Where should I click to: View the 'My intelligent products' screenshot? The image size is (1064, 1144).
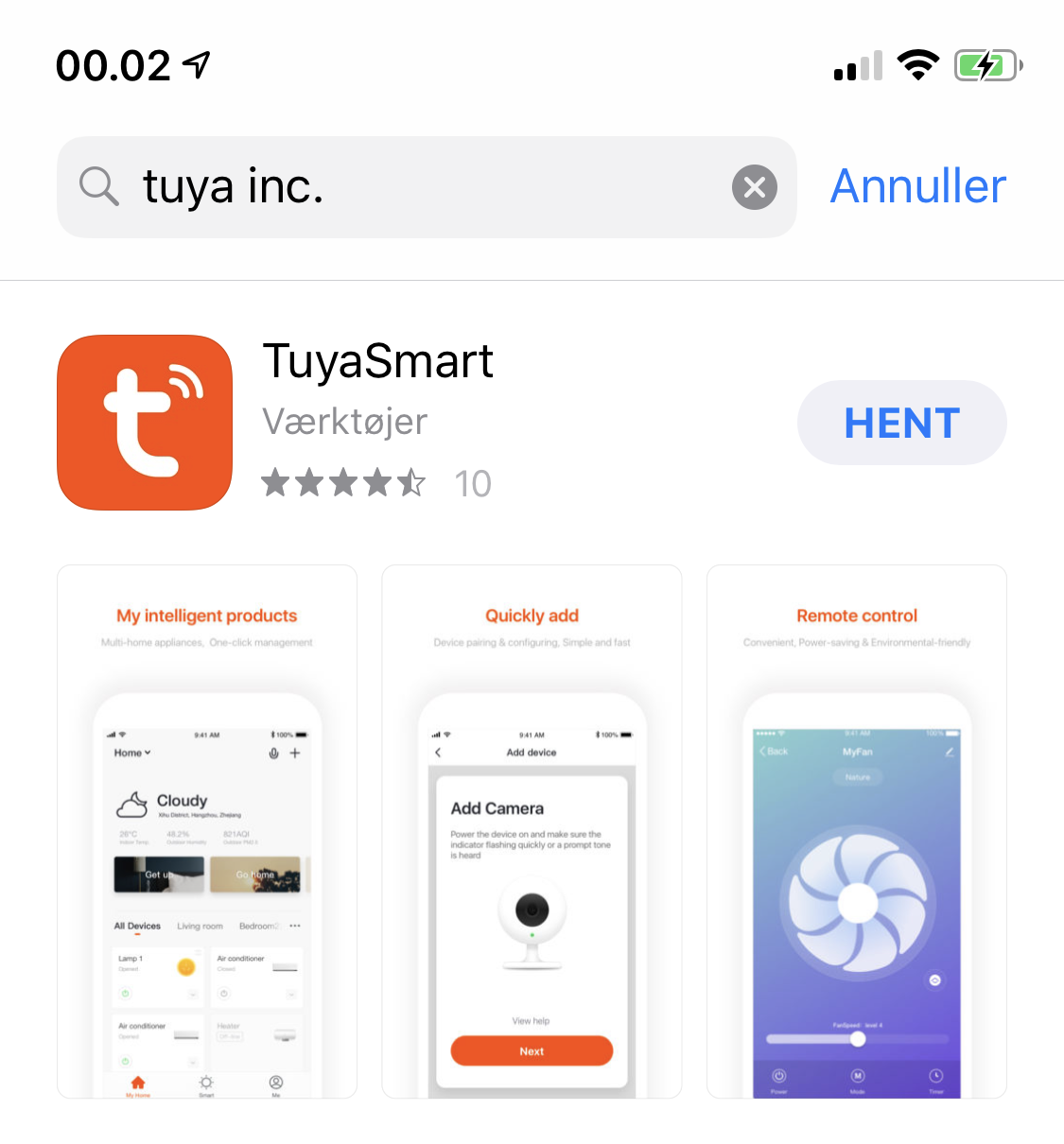coord(207,832)
